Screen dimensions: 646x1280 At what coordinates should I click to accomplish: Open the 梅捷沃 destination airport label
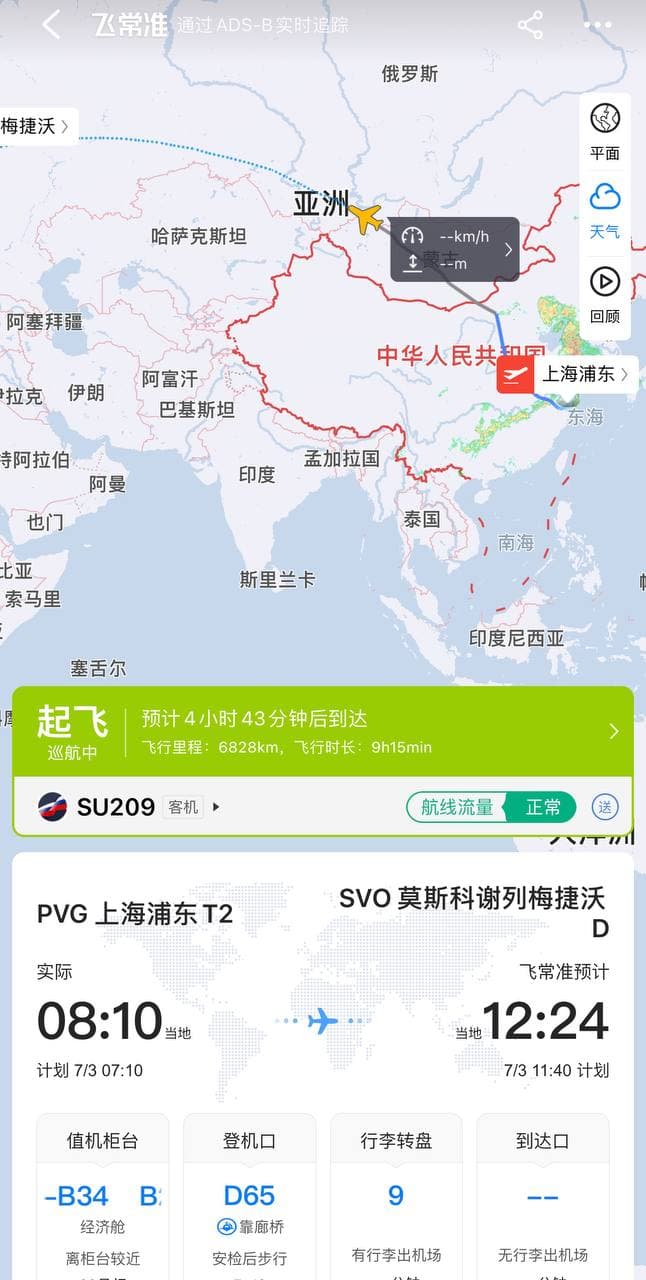tap(36, 126)
